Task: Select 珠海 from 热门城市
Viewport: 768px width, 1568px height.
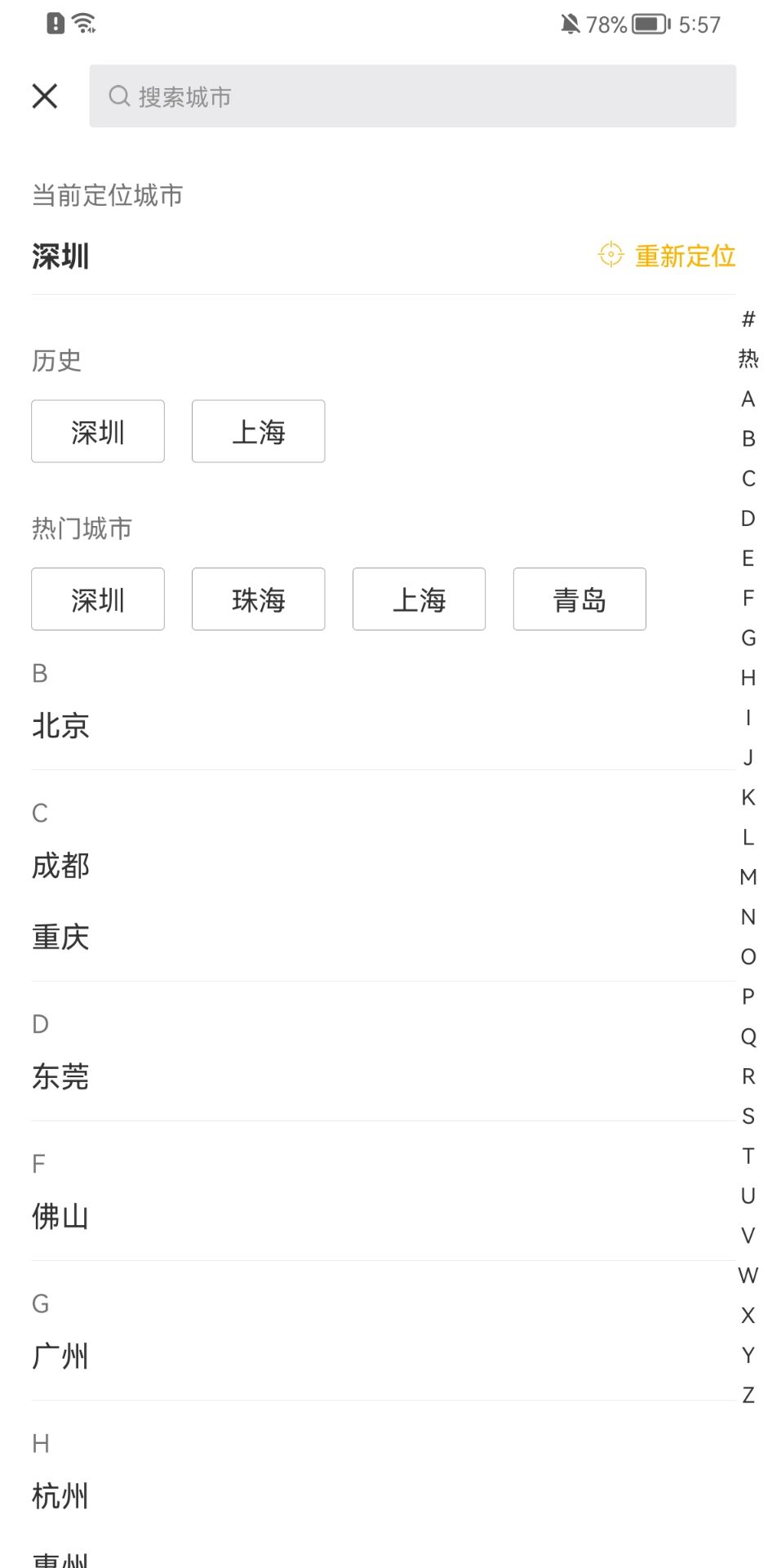Action: [258, 599]
